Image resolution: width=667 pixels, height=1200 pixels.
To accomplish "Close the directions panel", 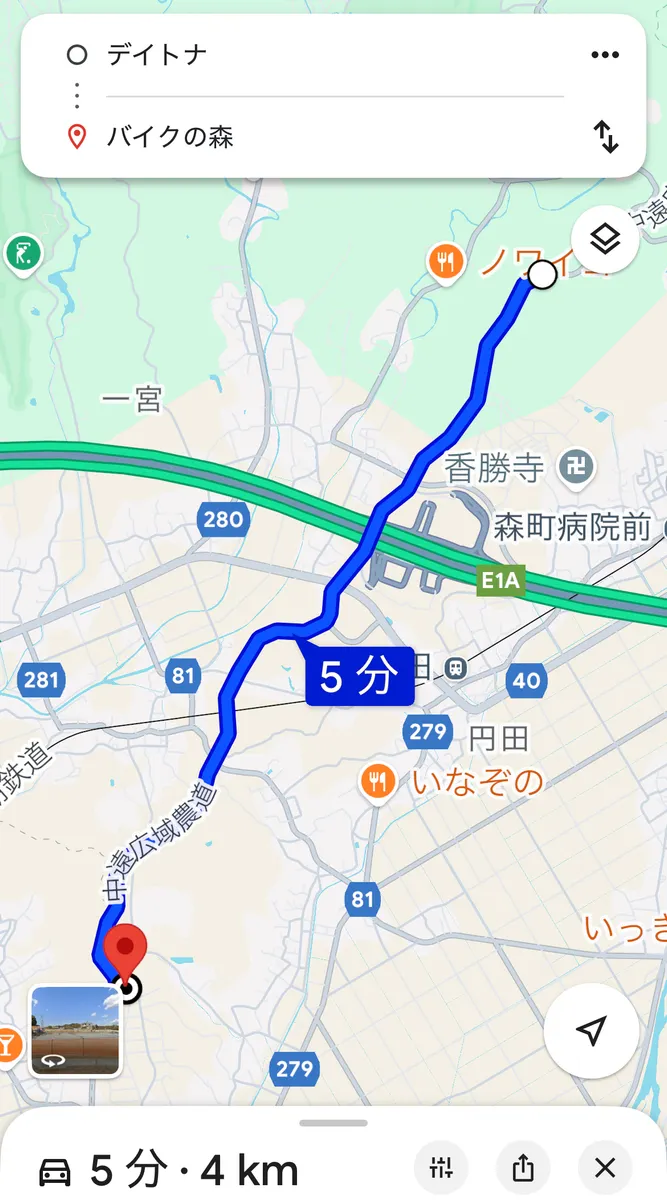I will [x=604, y=1167].
